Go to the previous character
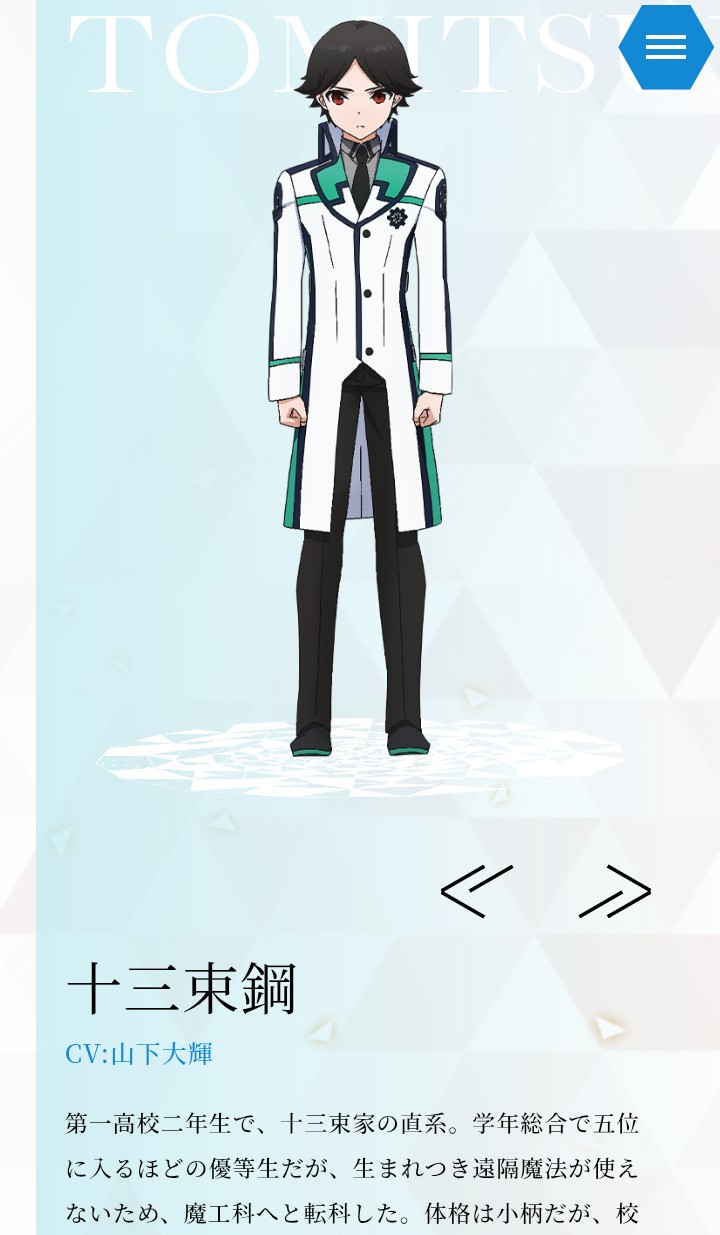This screenshot has height=1235, width=720. click(477, 891)
